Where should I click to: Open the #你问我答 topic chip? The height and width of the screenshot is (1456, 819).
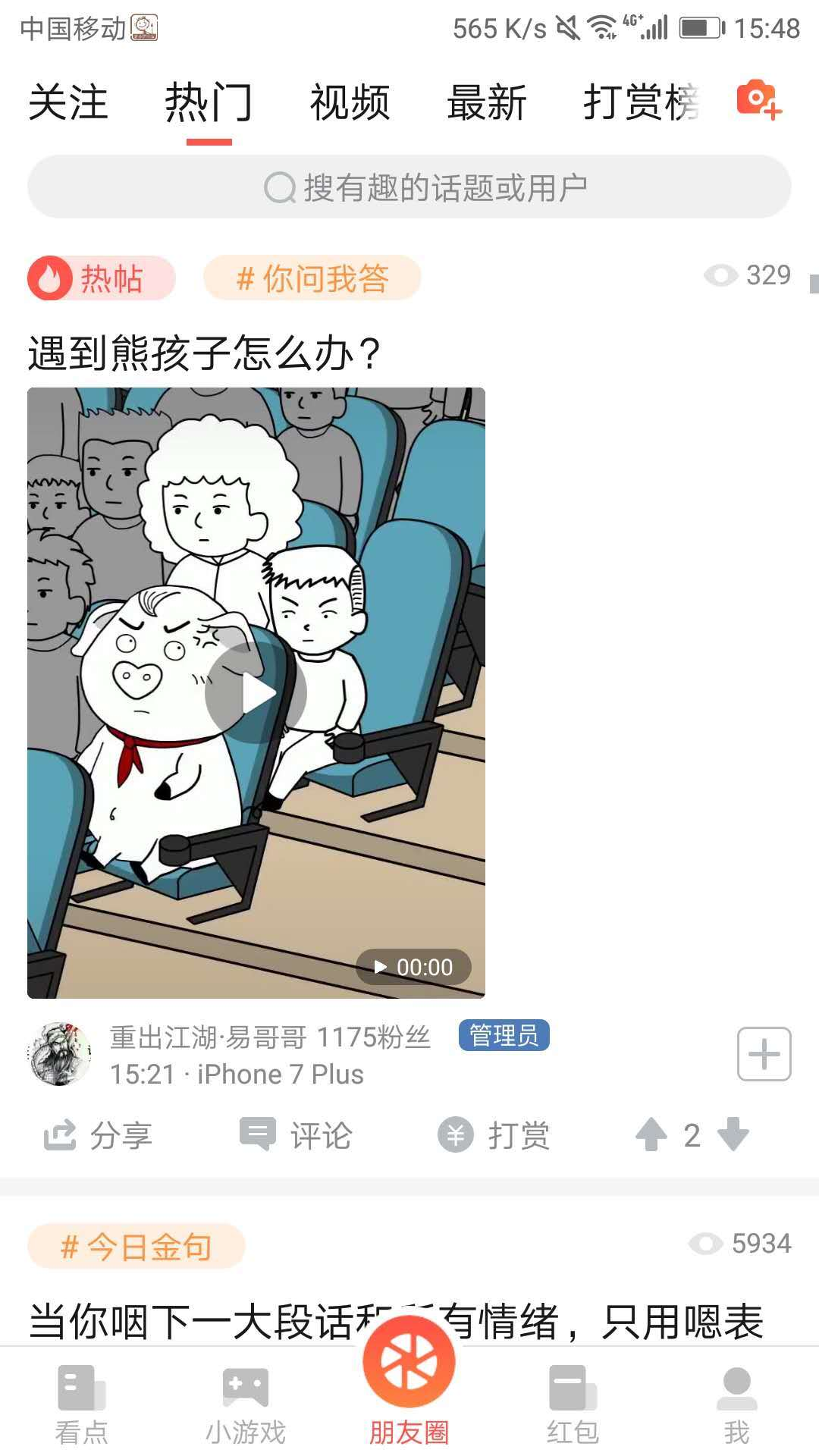point(312,278)
